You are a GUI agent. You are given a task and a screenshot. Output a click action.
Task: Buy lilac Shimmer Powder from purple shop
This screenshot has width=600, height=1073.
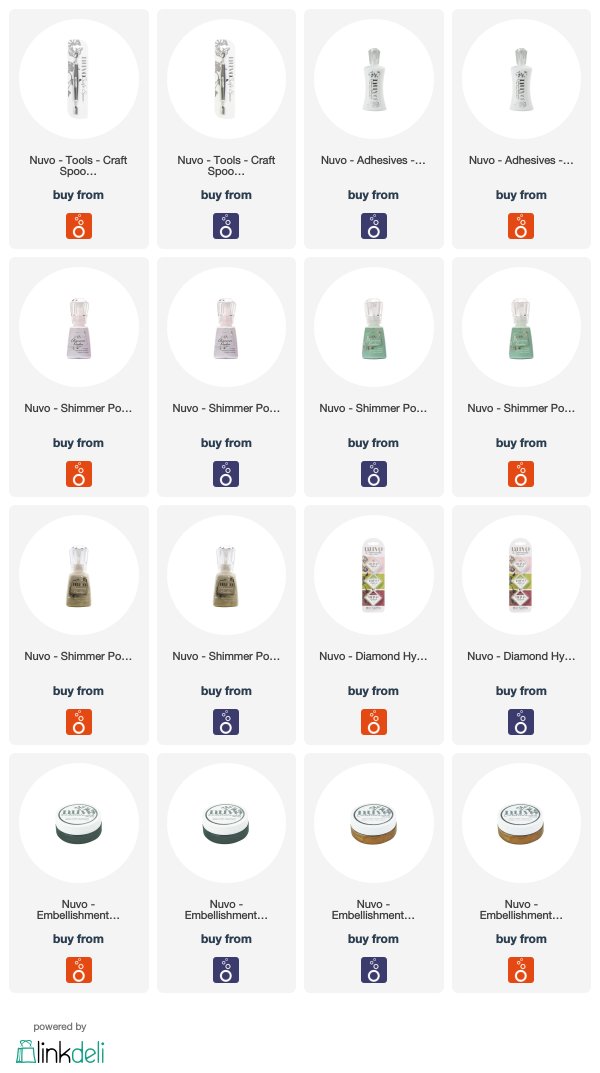226,474
